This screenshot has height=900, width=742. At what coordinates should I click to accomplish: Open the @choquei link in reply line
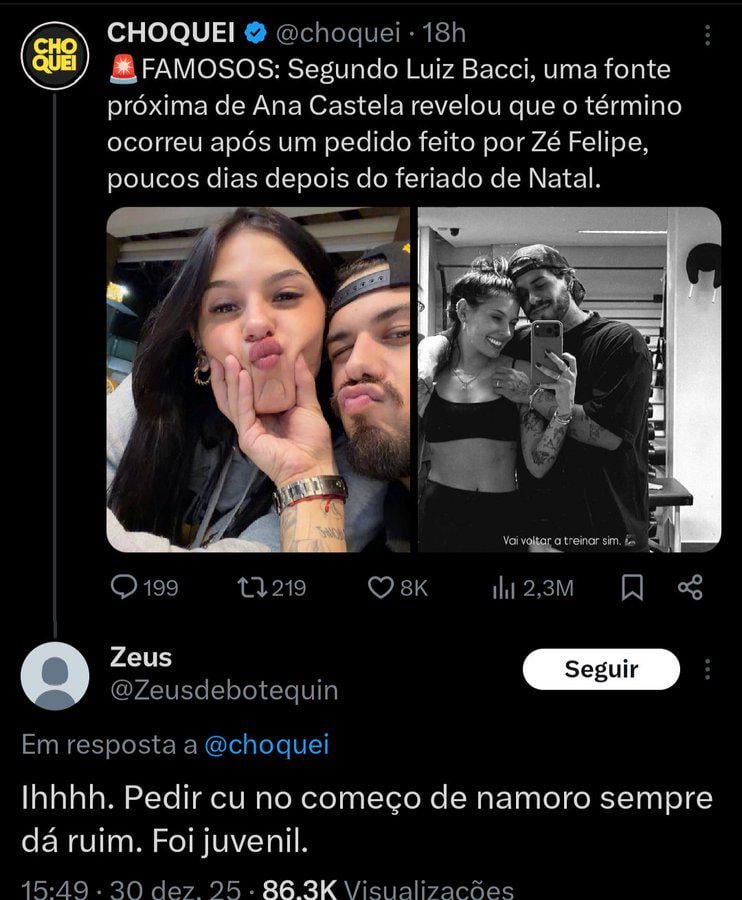[266, 745]
